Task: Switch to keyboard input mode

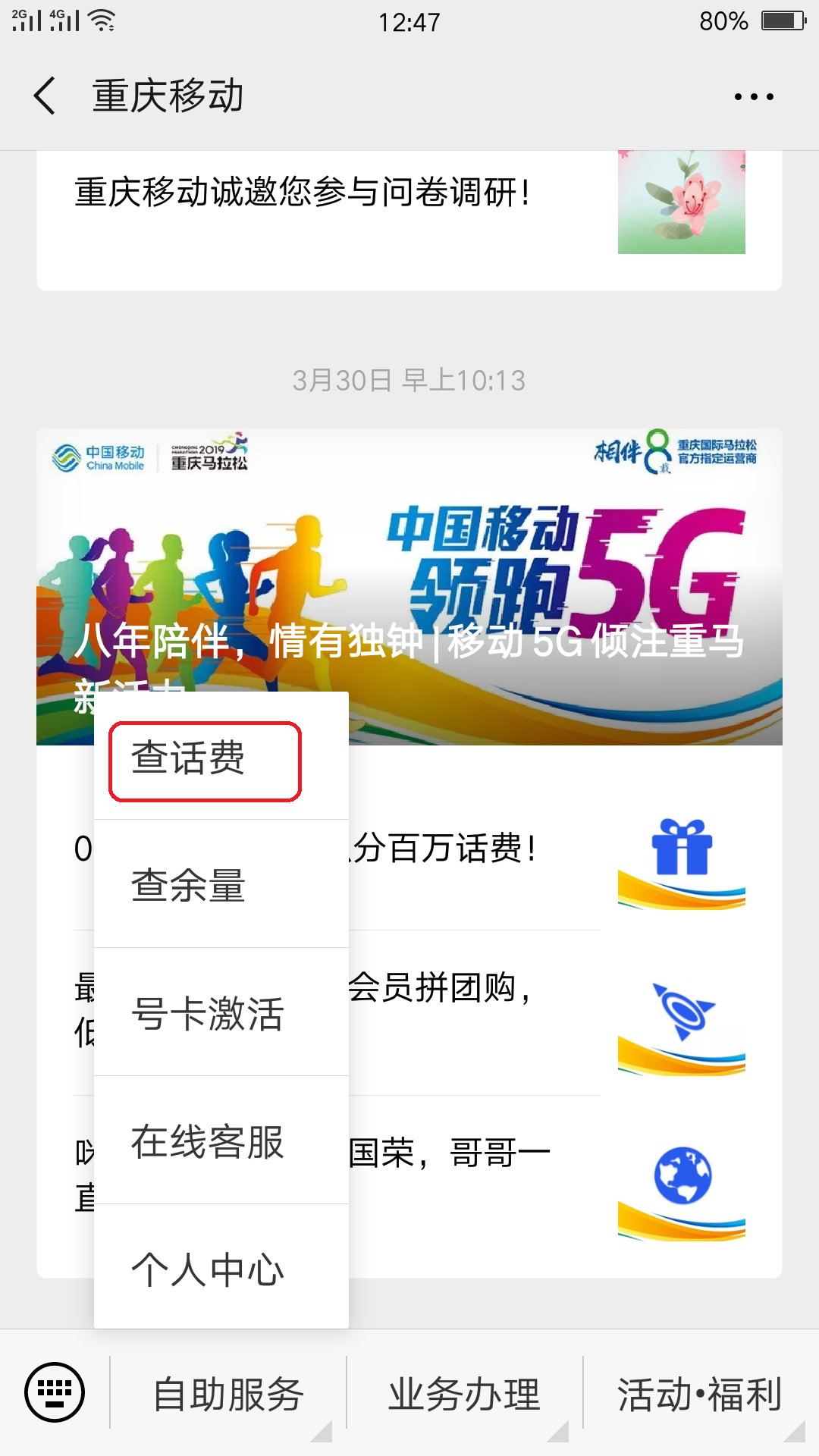Action: (x=55, y=1392)
